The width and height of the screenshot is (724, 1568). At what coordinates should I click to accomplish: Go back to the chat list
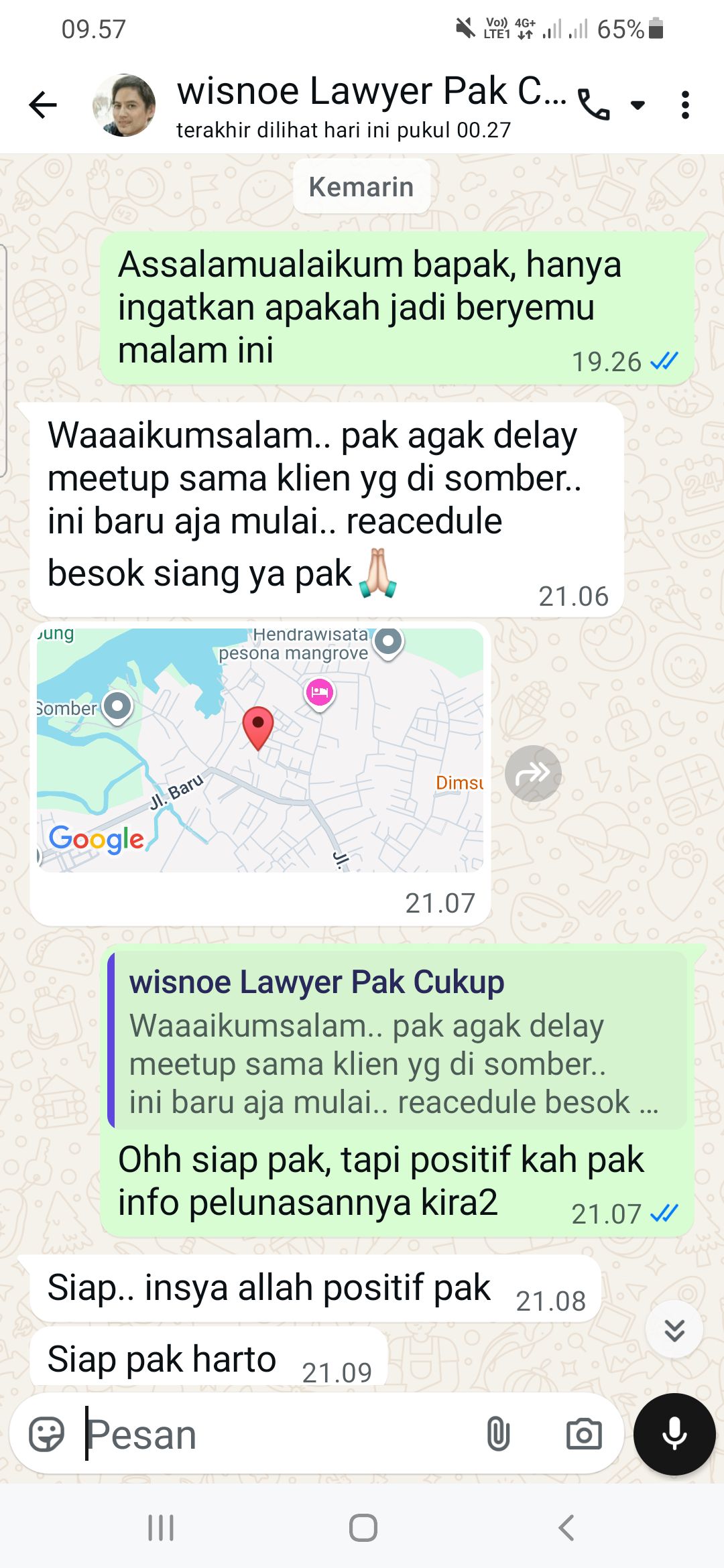(x=43, y=105)
